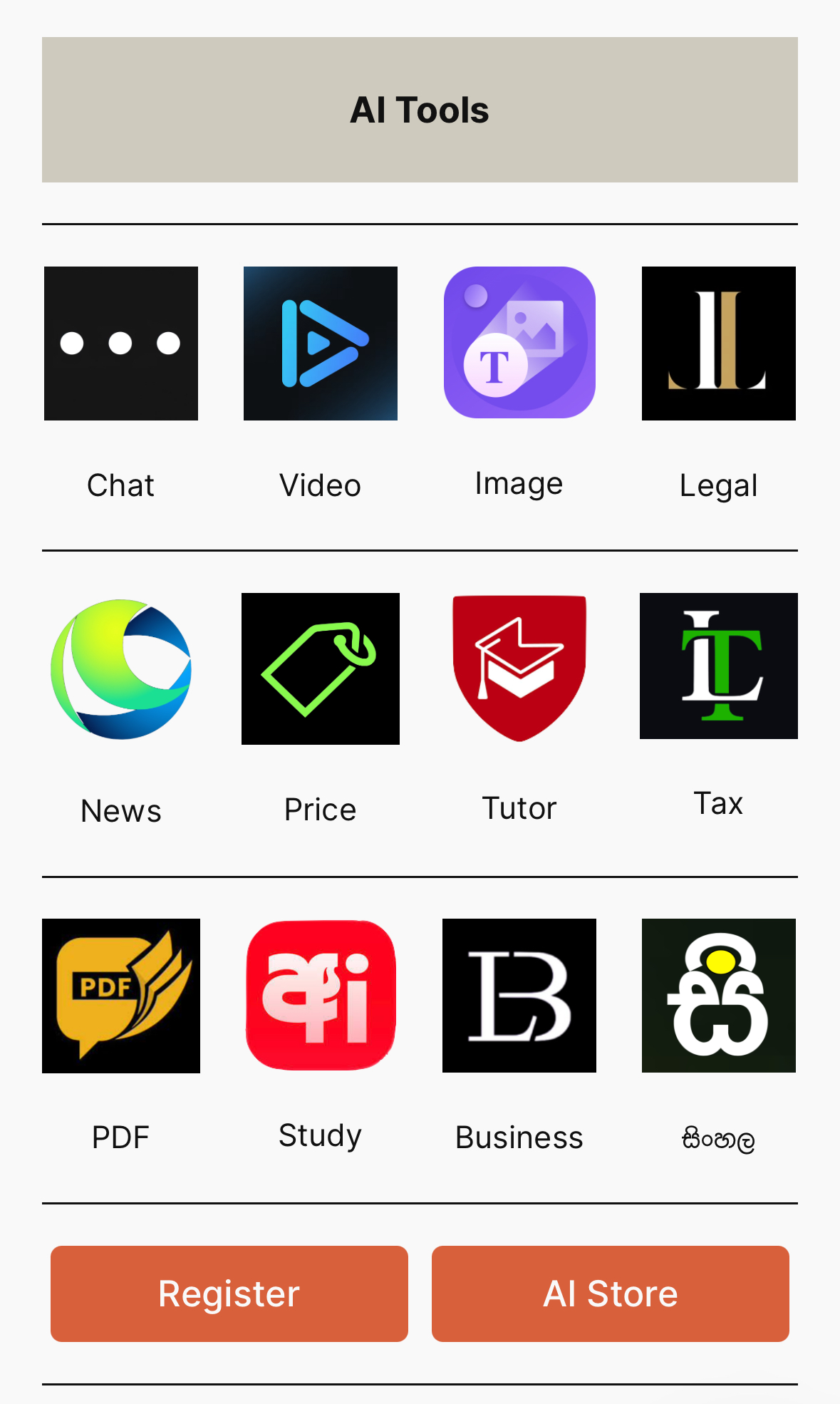Launch the Study AI tool
Image resolution: width=840 pixels, height=1404 pixels.
click(x=321, y=996)
